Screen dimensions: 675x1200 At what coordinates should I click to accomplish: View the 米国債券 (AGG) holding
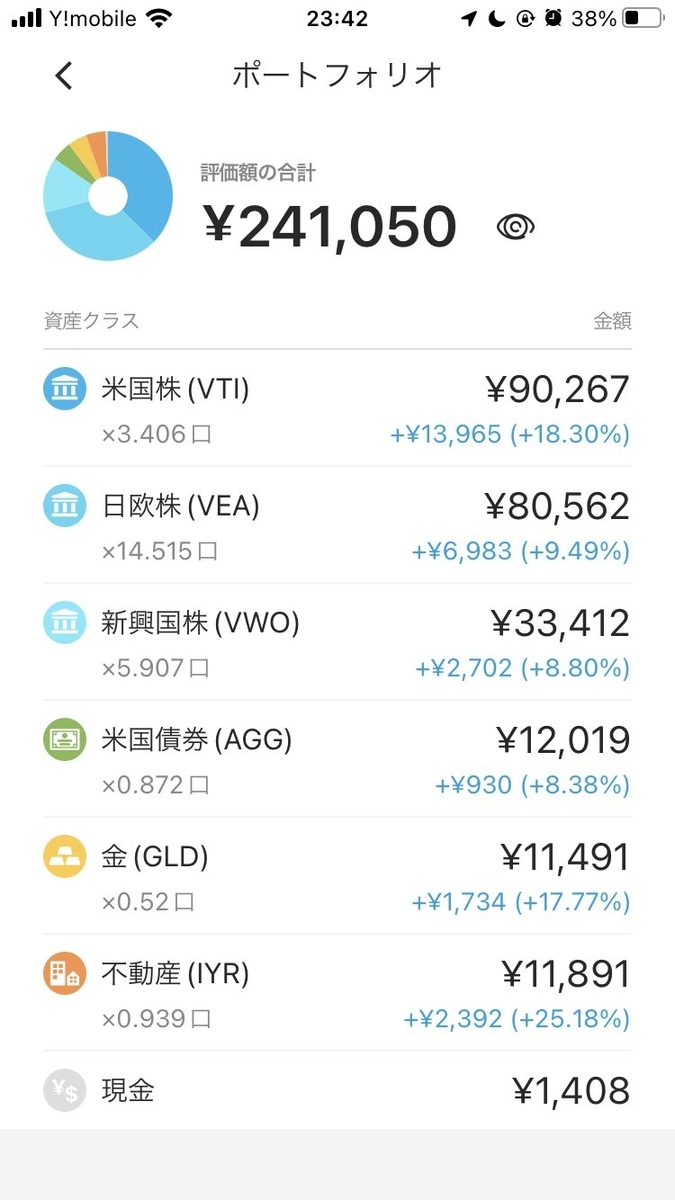[x=337, y=759]
